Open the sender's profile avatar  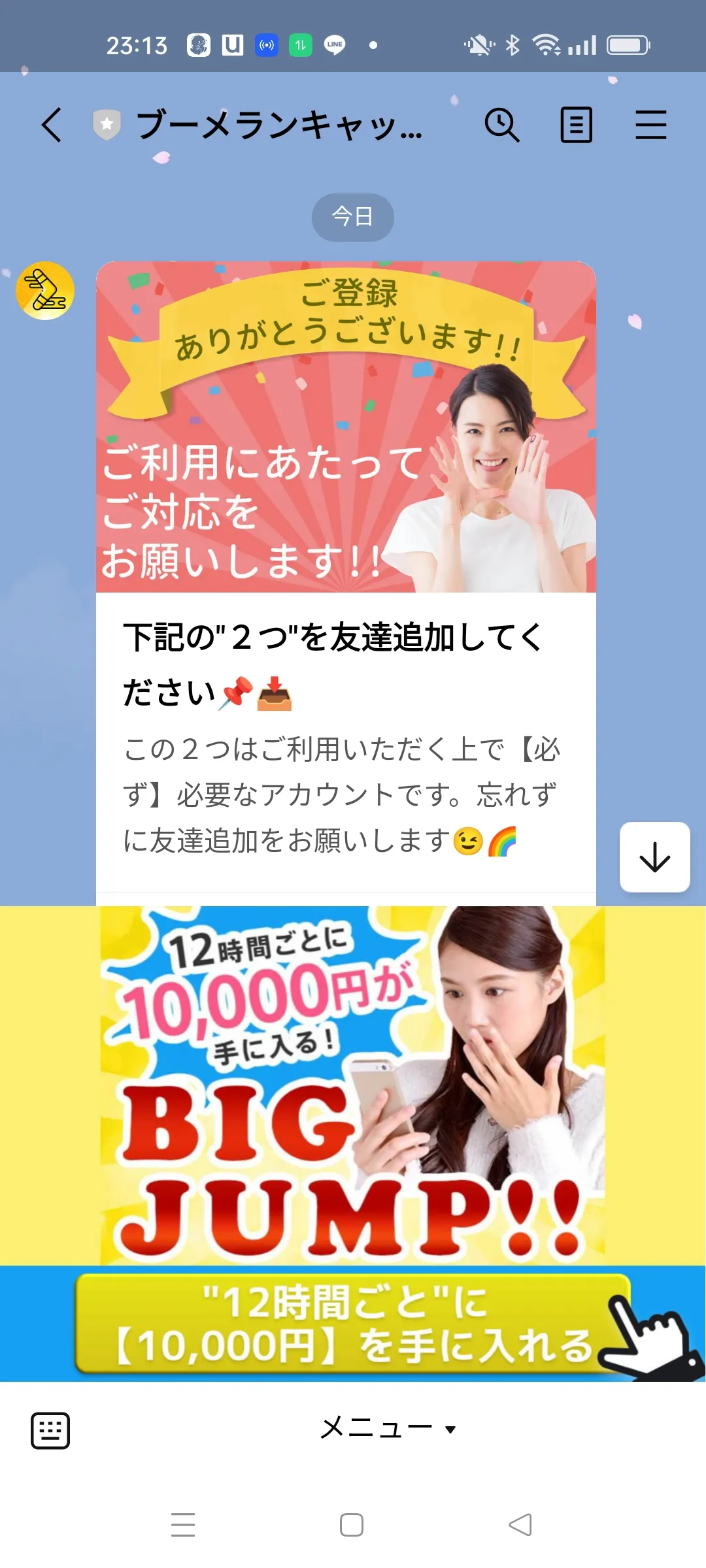pyautogui.click(x=45, y=291)
